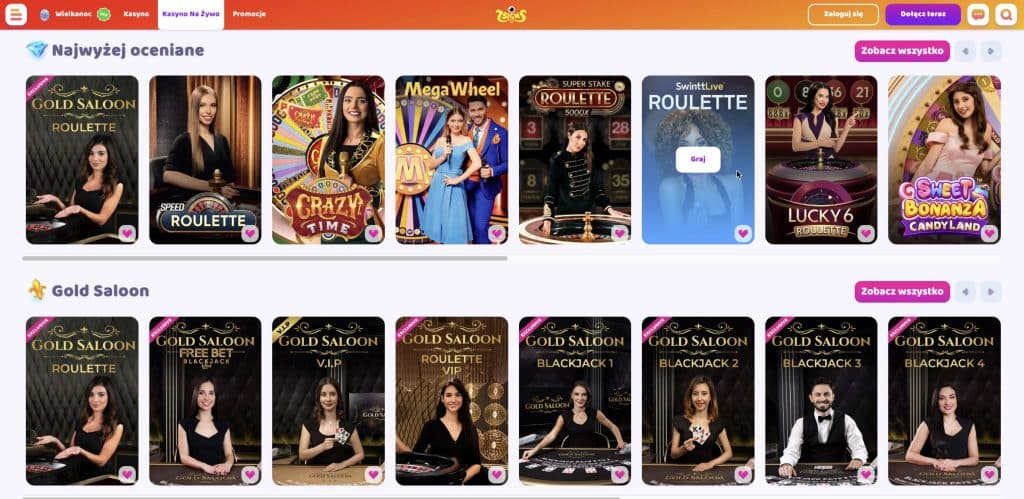Open the search icon
Screen dimensions: 1024x499
tap(1005, 15)
